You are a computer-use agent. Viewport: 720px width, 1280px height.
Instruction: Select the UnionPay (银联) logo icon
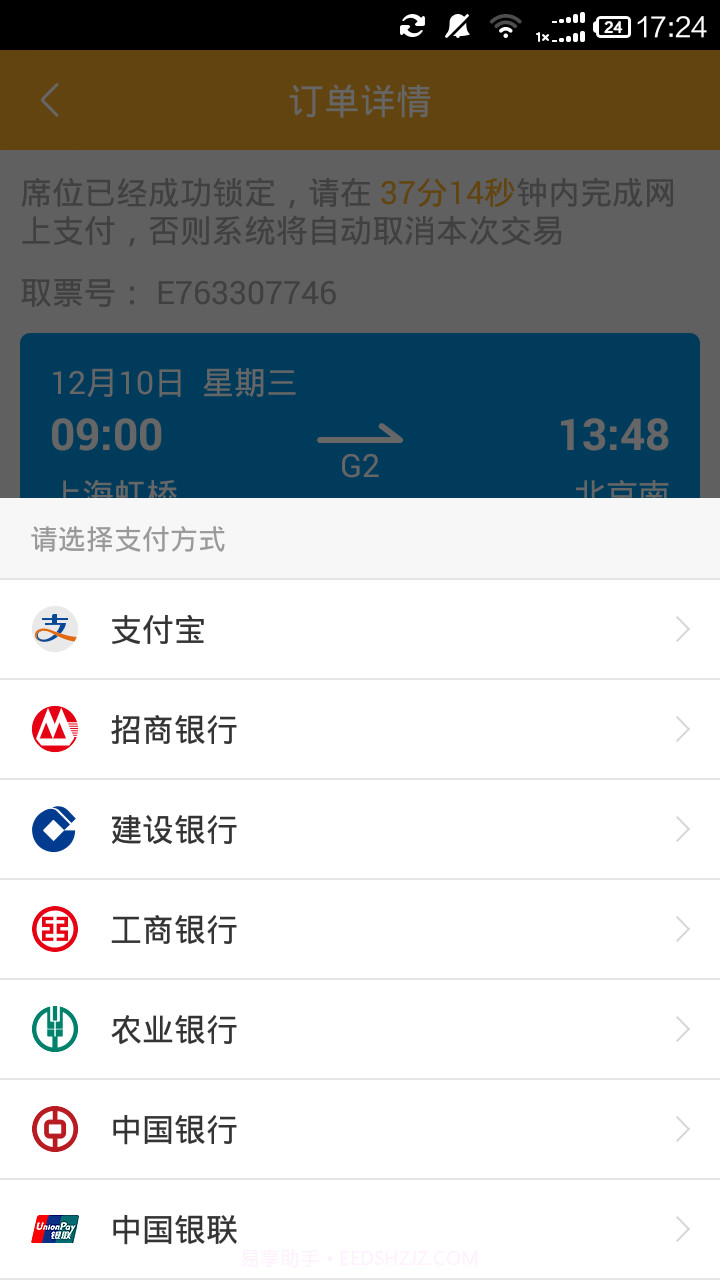click(x=55, y=1228)
